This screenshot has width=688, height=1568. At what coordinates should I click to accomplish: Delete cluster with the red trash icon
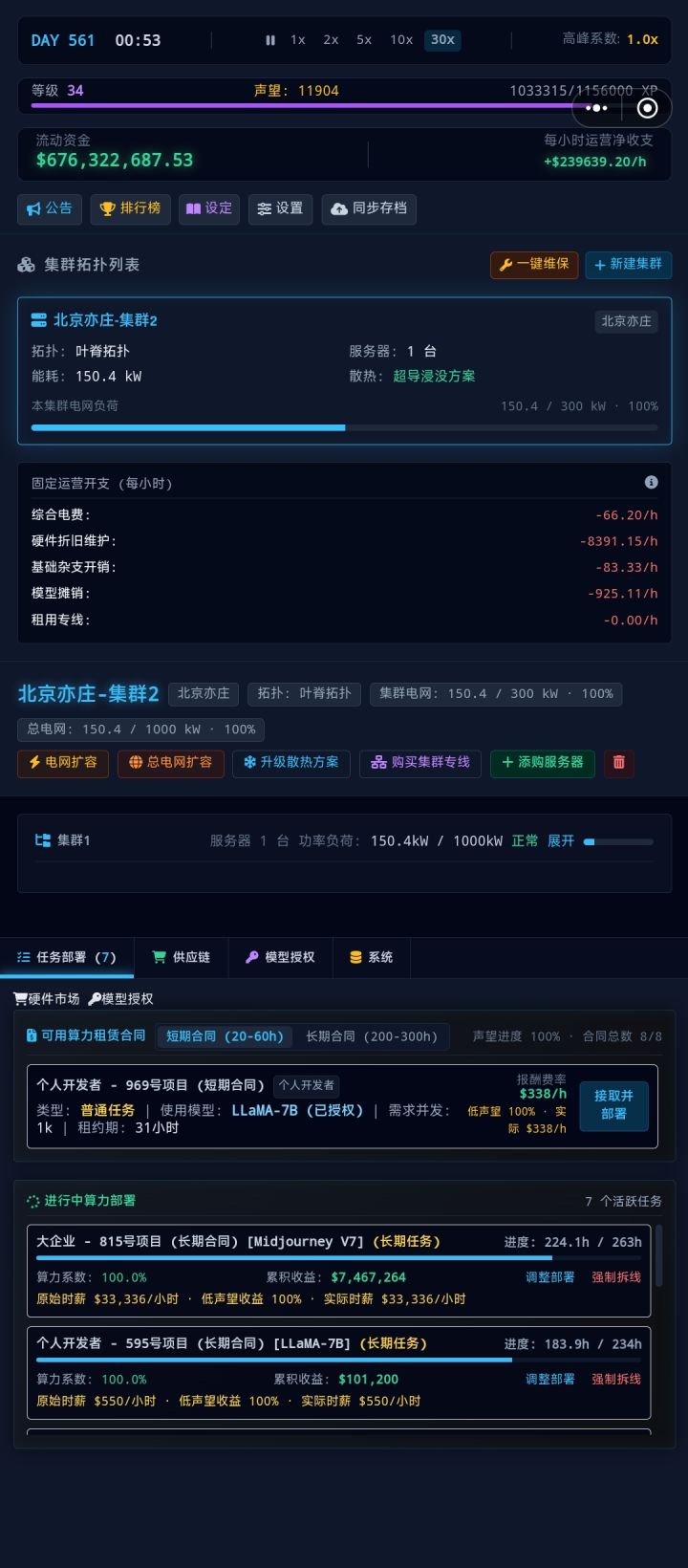(x=618, y=763)
